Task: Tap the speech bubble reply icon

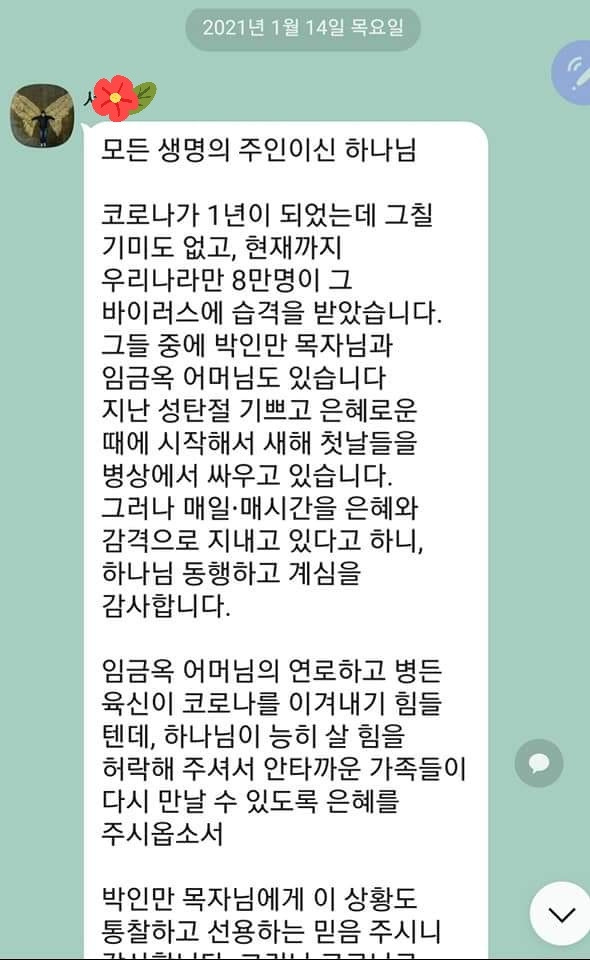Action: coord(539,763)
